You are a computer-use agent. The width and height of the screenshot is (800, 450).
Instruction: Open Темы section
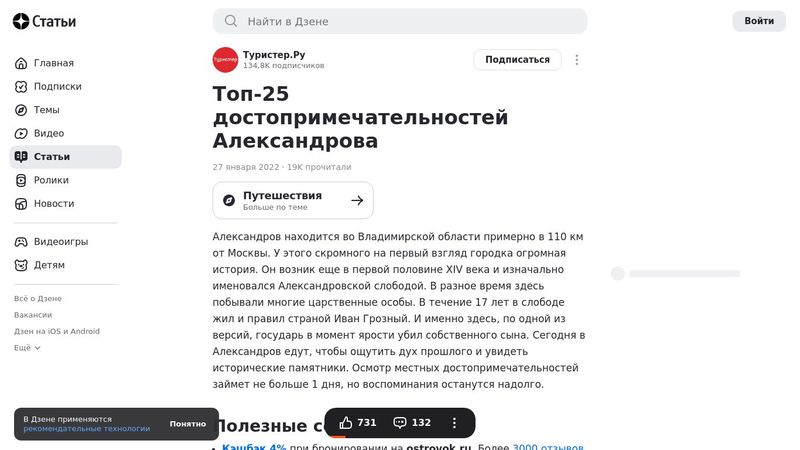pyautogui.click(x=46, y=110)
